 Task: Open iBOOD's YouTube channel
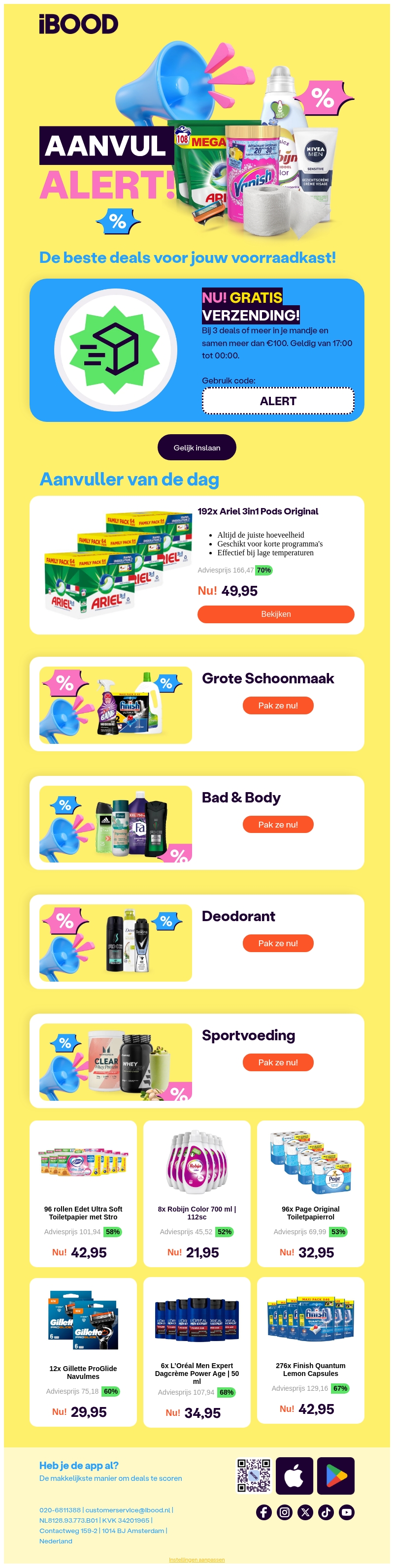(347, 1512)
